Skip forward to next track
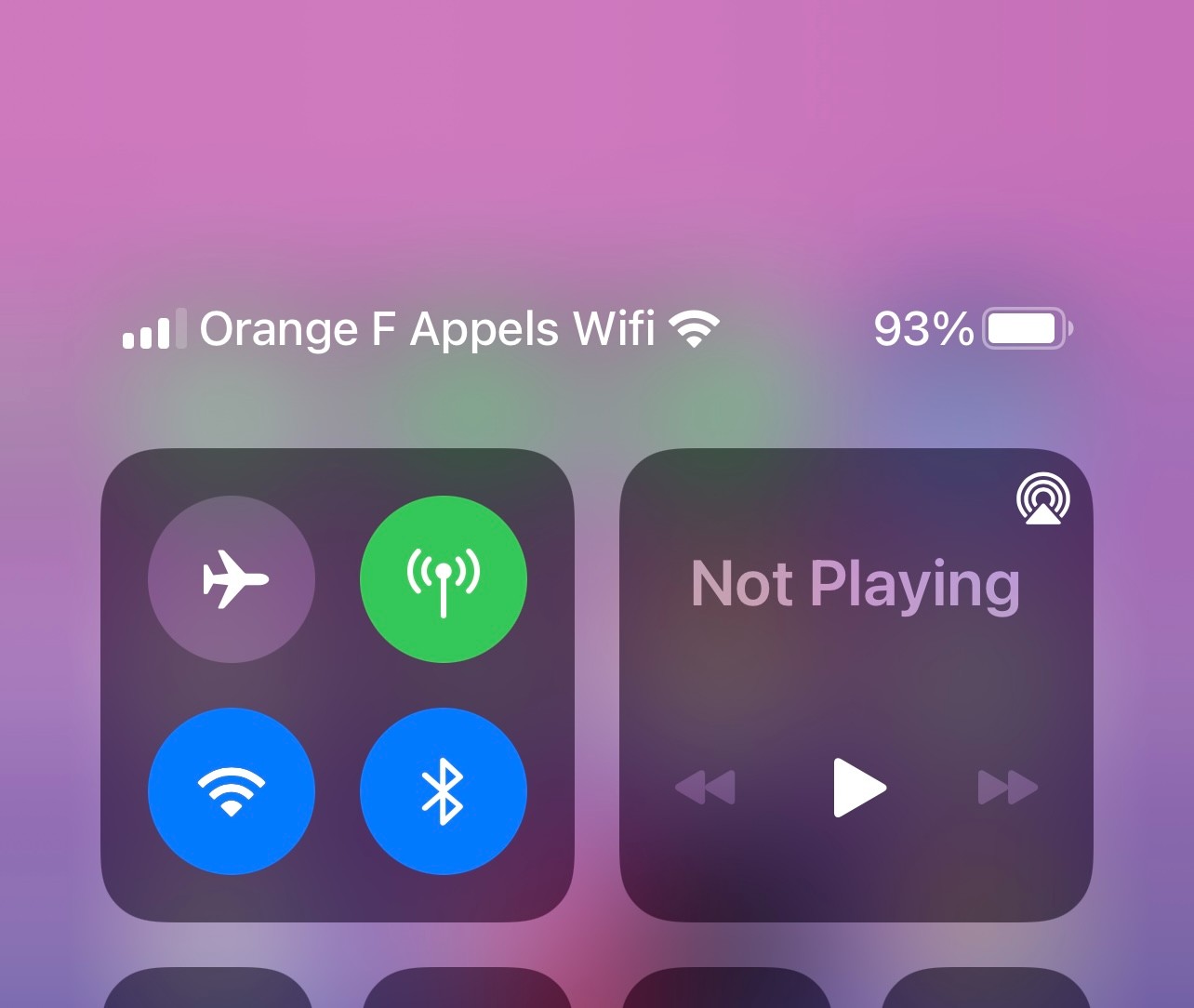This screenshot has width=1194, height=1008. [x=1008, y=788]
